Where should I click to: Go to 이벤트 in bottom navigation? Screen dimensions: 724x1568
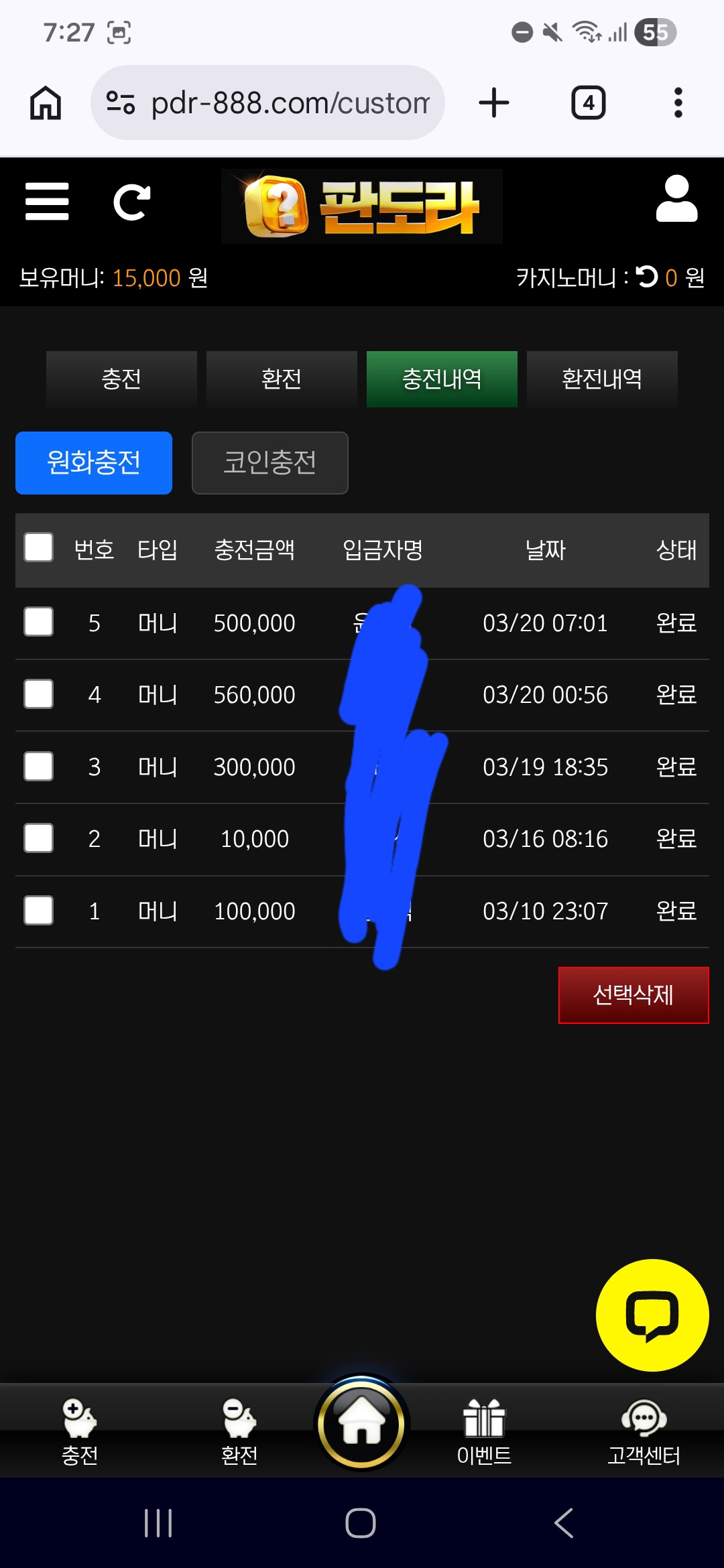pos(484,1431)
